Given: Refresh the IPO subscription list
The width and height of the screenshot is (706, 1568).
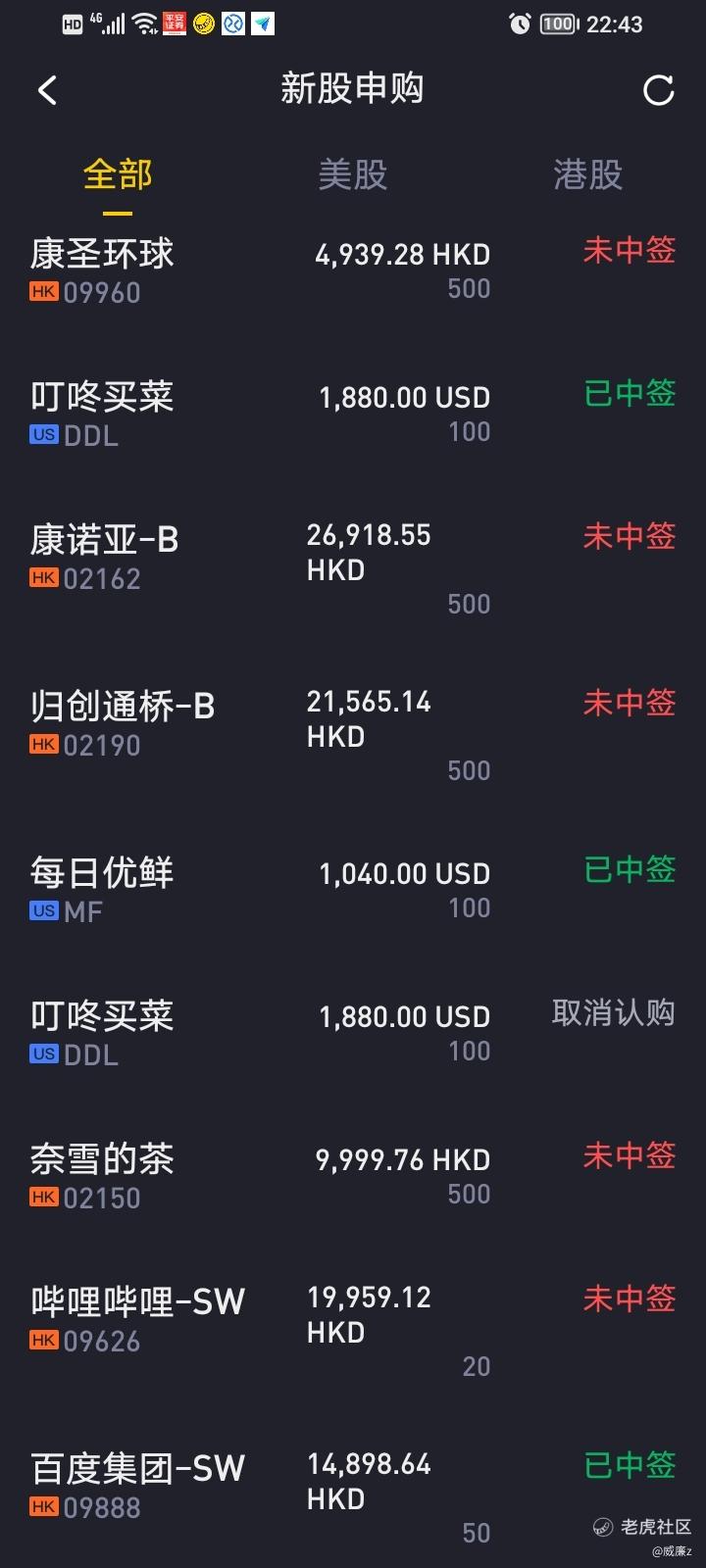Looking at the screenshot, I should [658, 90].
